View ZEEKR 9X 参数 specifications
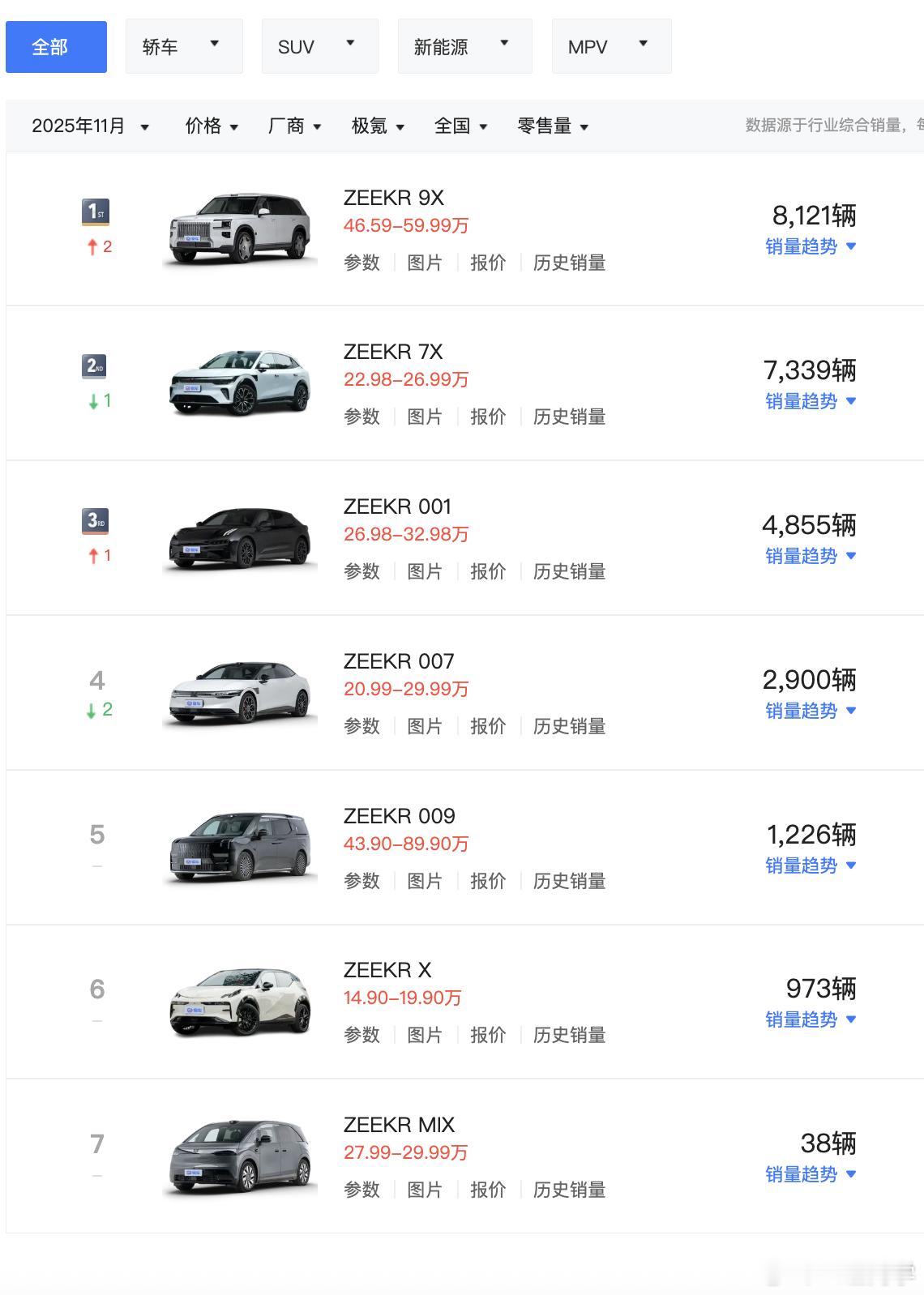Screen dimensions: 924x1295 point(363,263)
